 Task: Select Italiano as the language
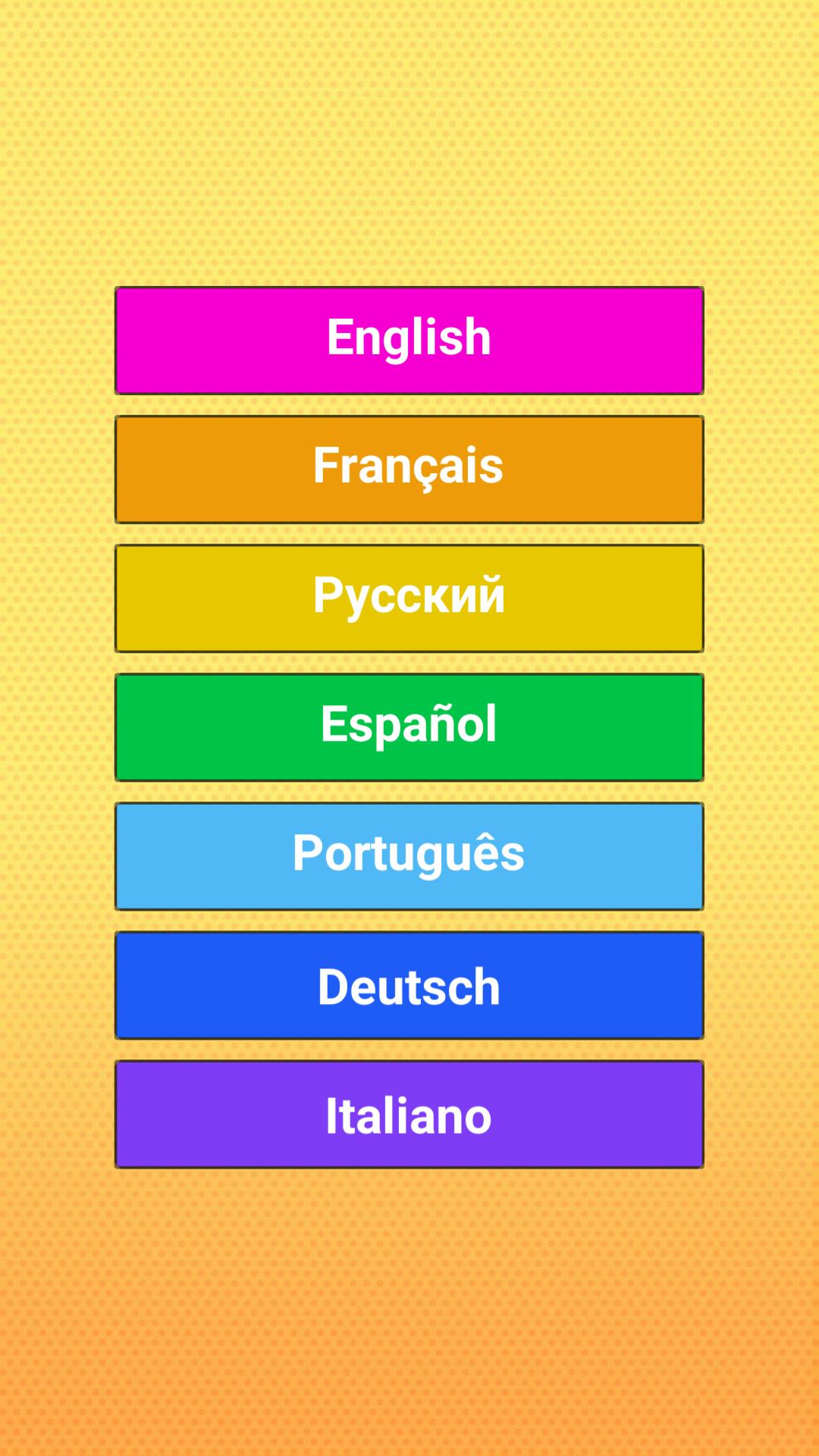click(409, 1113)
